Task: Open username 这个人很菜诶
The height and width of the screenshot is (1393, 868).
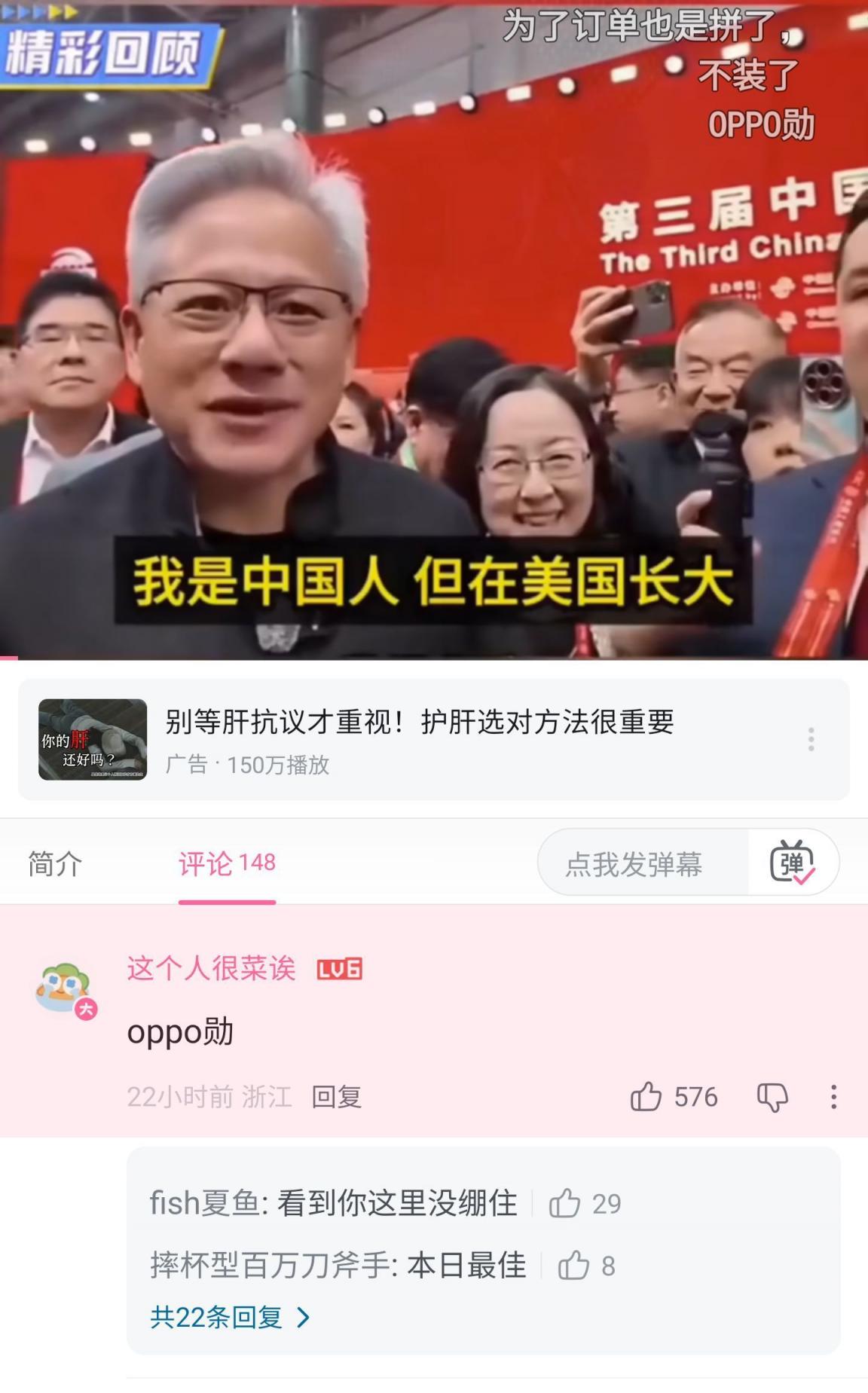Action: 211,968
